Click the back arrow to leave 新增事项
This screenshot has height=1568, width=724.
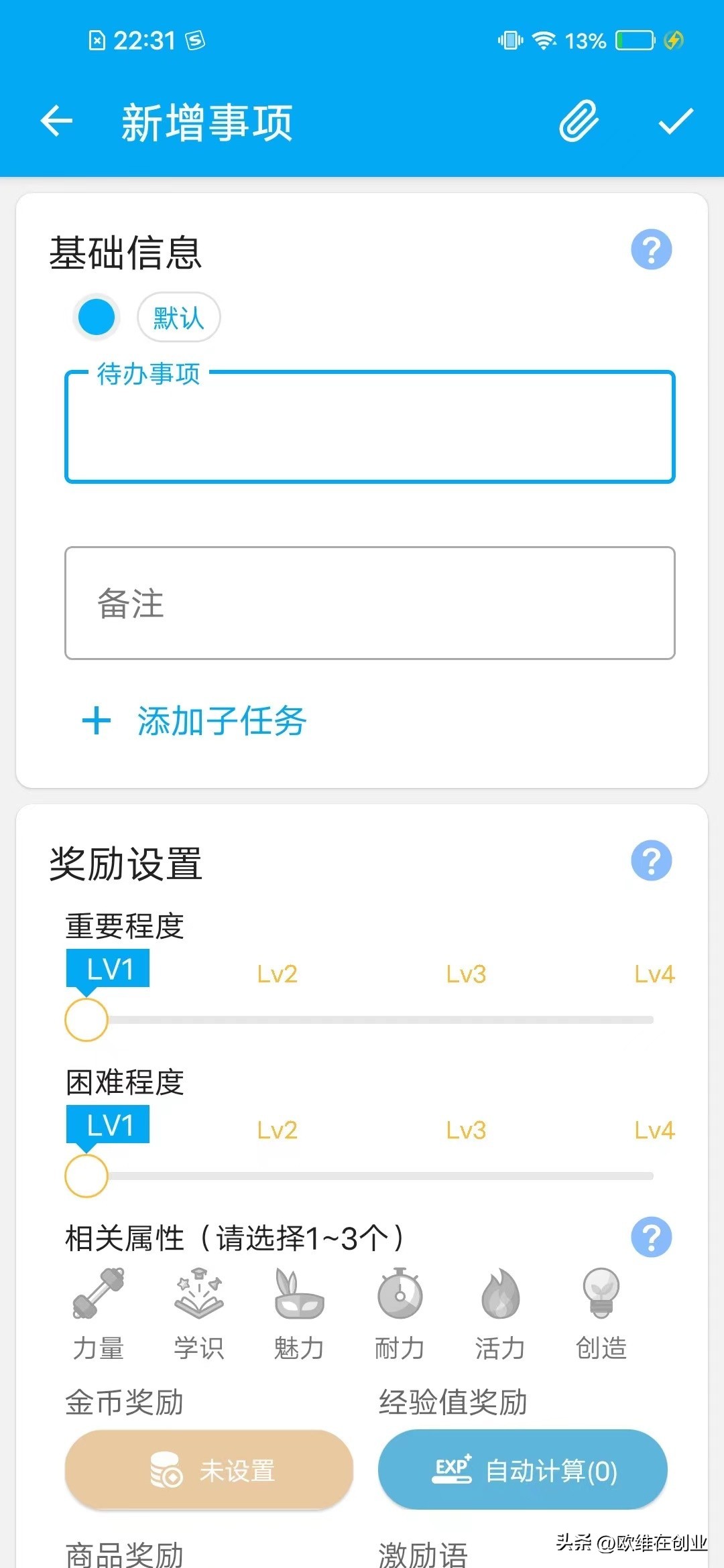click(x=56, y=122)
